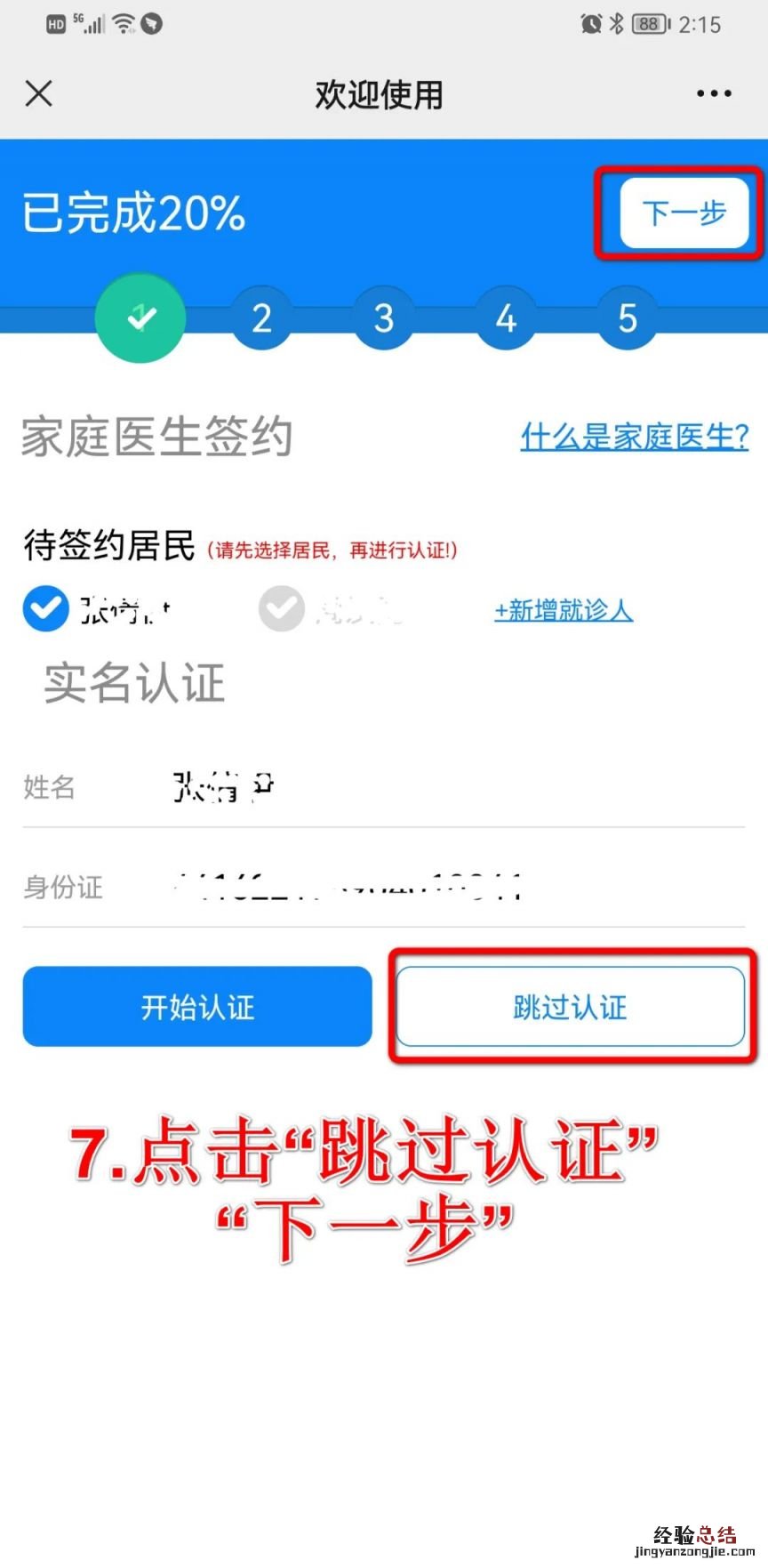768x1568 pixels.
Task: Start verification with 开始认证
Action: coord(197,1007)
